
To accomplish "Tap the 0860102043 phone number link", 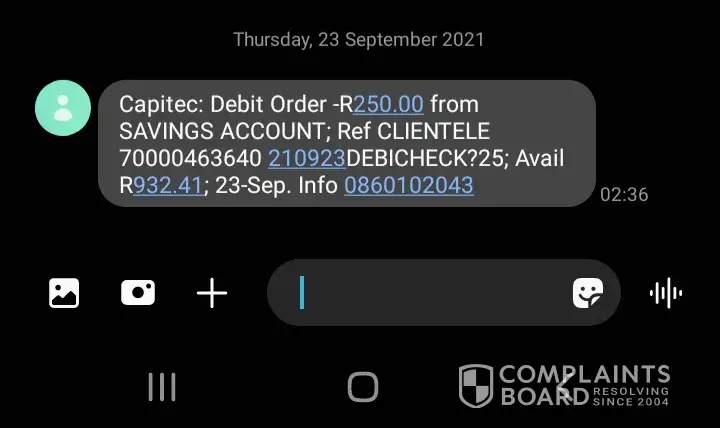I will click(408, 185).
